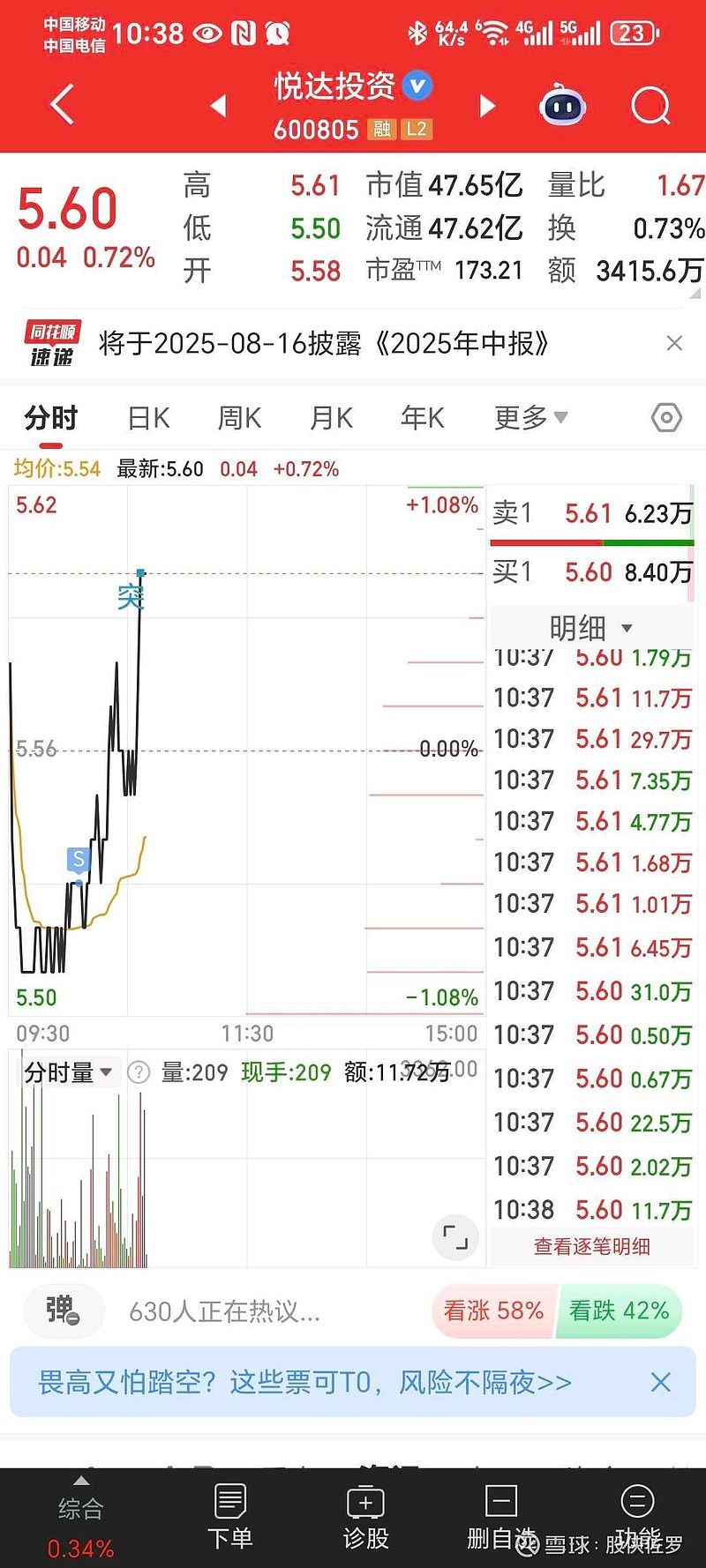
Task: Dismiss the 2025年中报 disclosure notice
Action: (x=674, y=343)
